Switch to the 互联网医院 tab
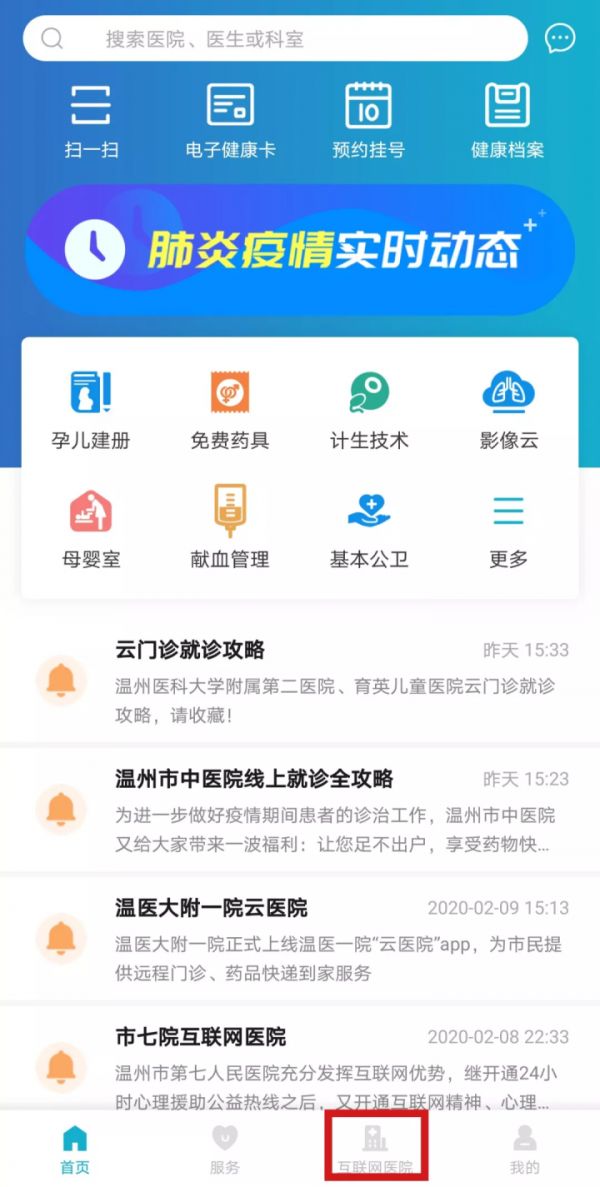600x1187 pixels. tap(375, 1149)
